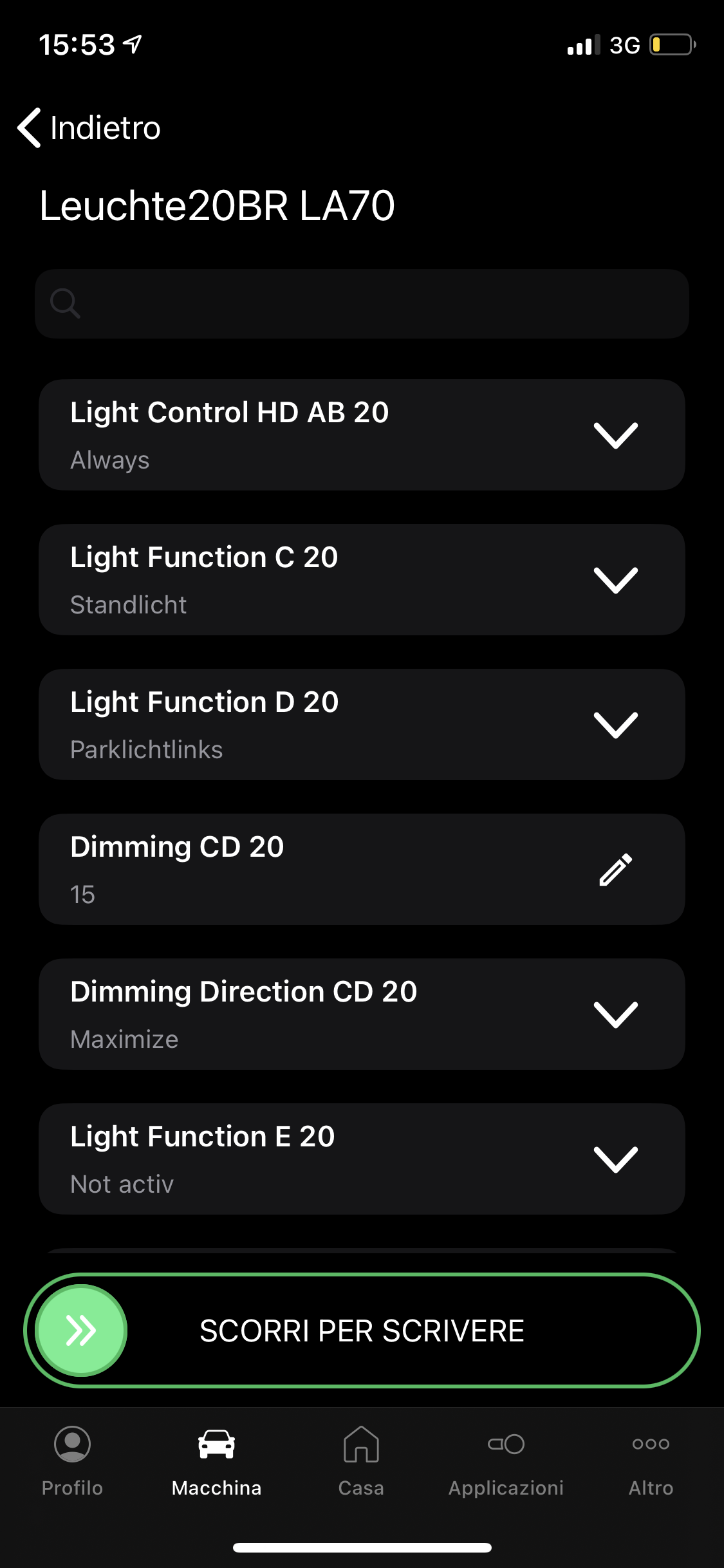724x1568 pixels.
Task: Tap the search field
Action: click(362, 303)
